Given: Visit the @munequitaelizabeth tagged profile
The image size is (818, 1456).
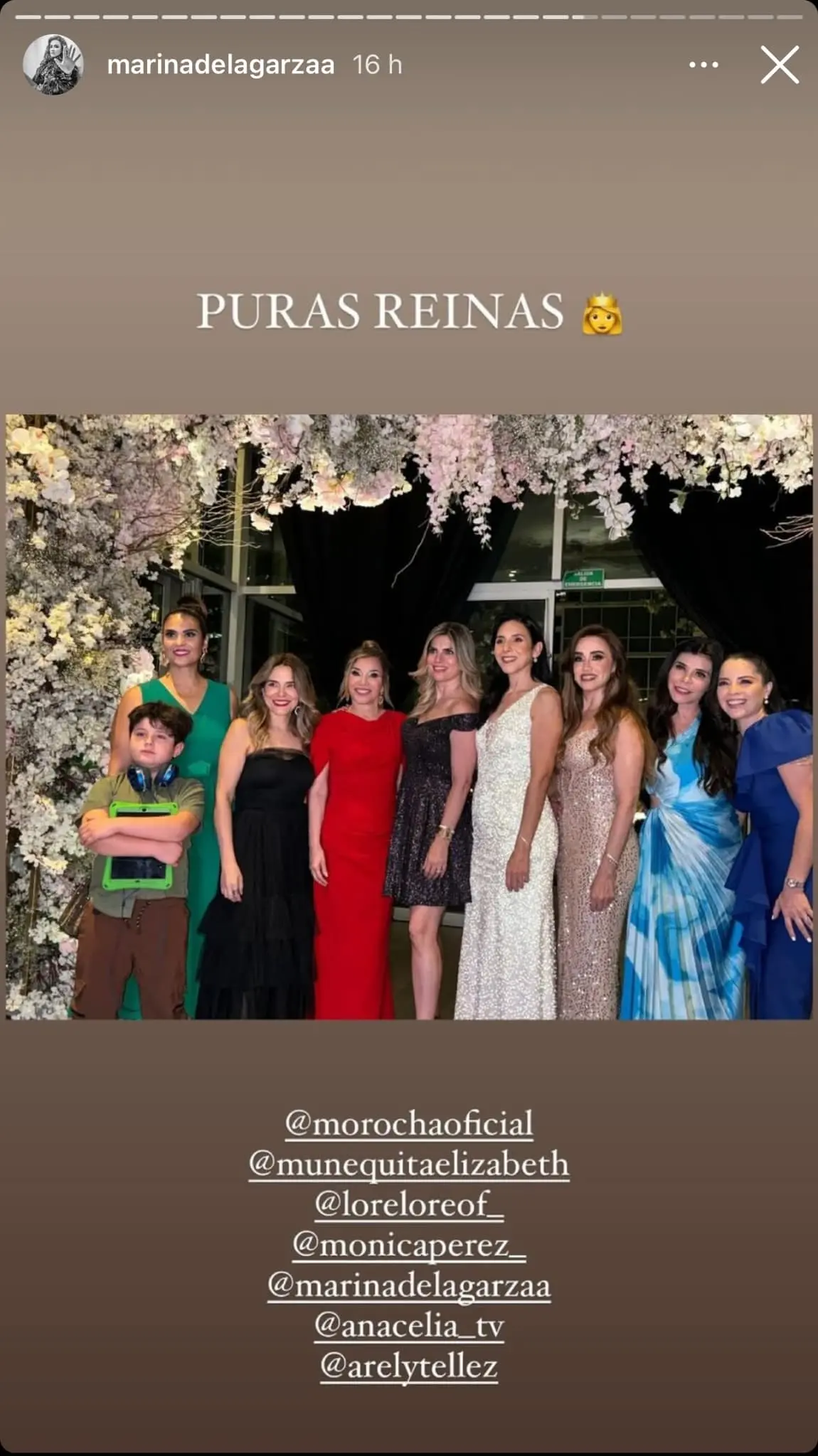Looking at the screenshot, I should [x=409, y=1165].
